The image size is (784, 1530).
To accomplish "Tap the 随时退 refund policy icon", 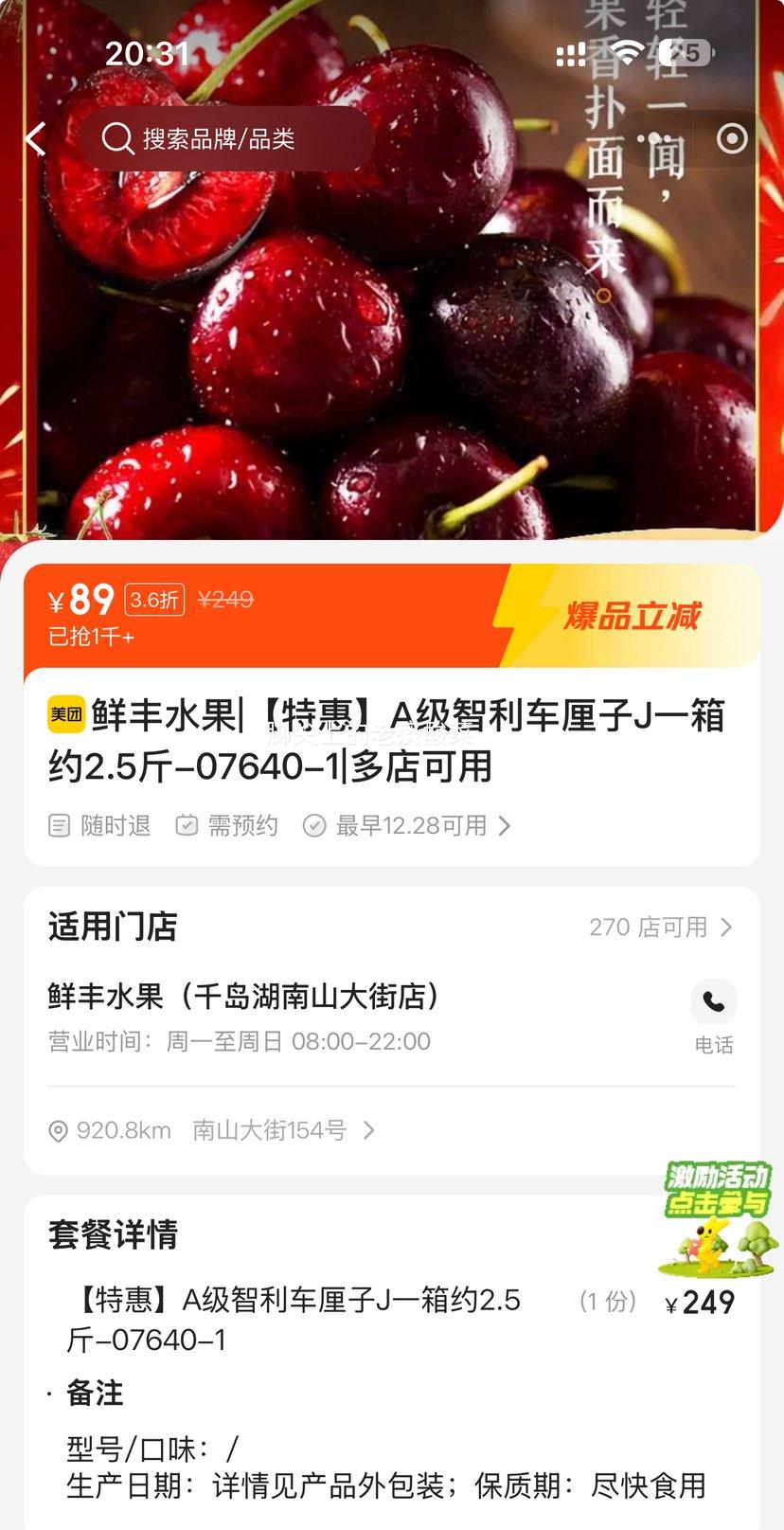I will [59, 825].
